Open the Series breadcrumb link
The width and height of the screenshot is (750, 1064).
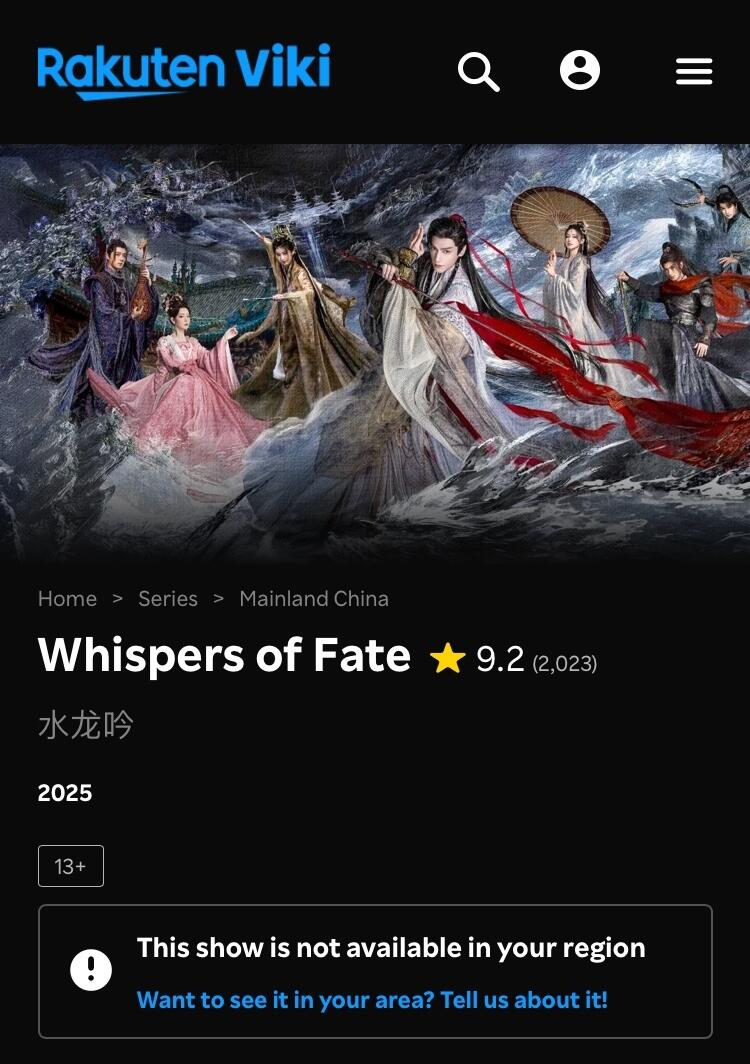pos(168,599)
